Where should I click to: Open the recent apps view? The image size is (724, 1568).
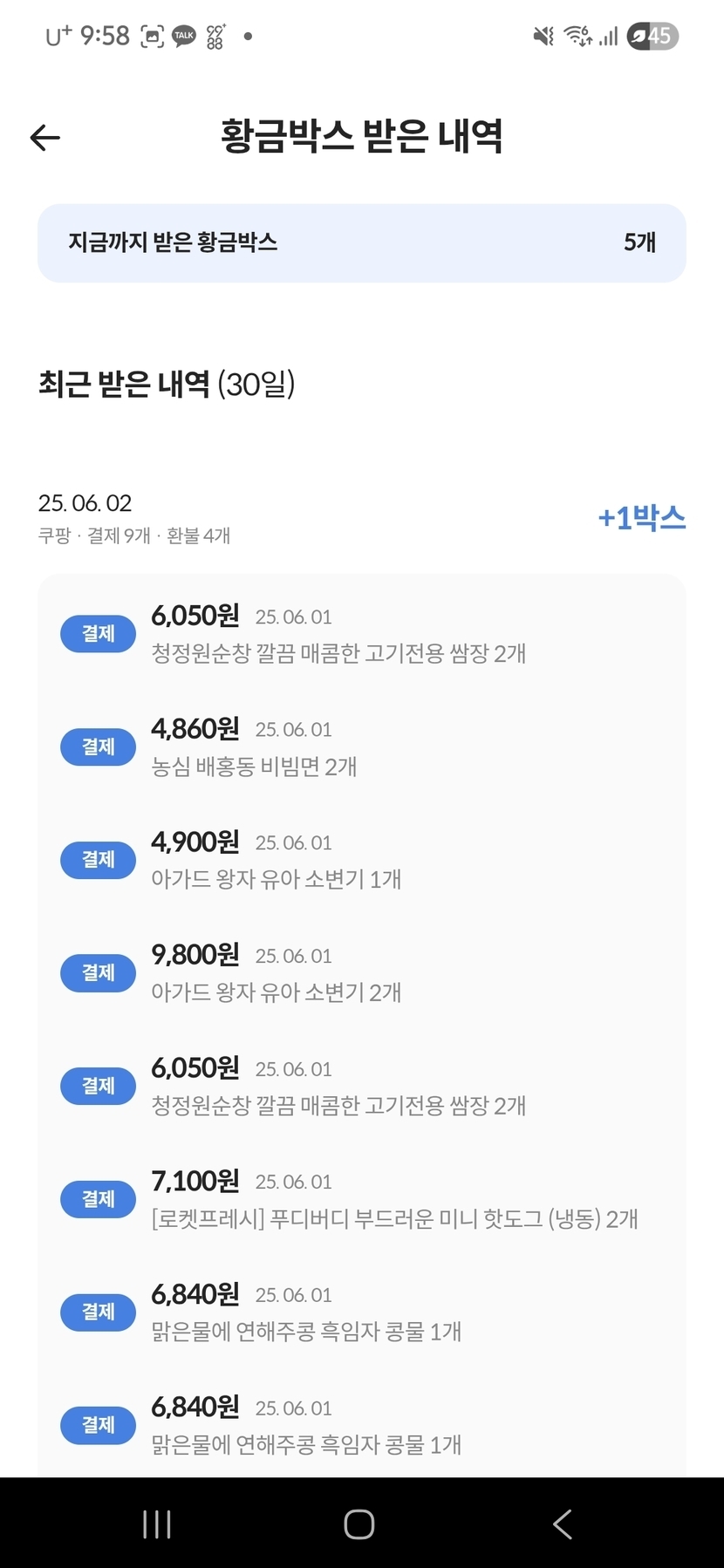[157, 1524]
